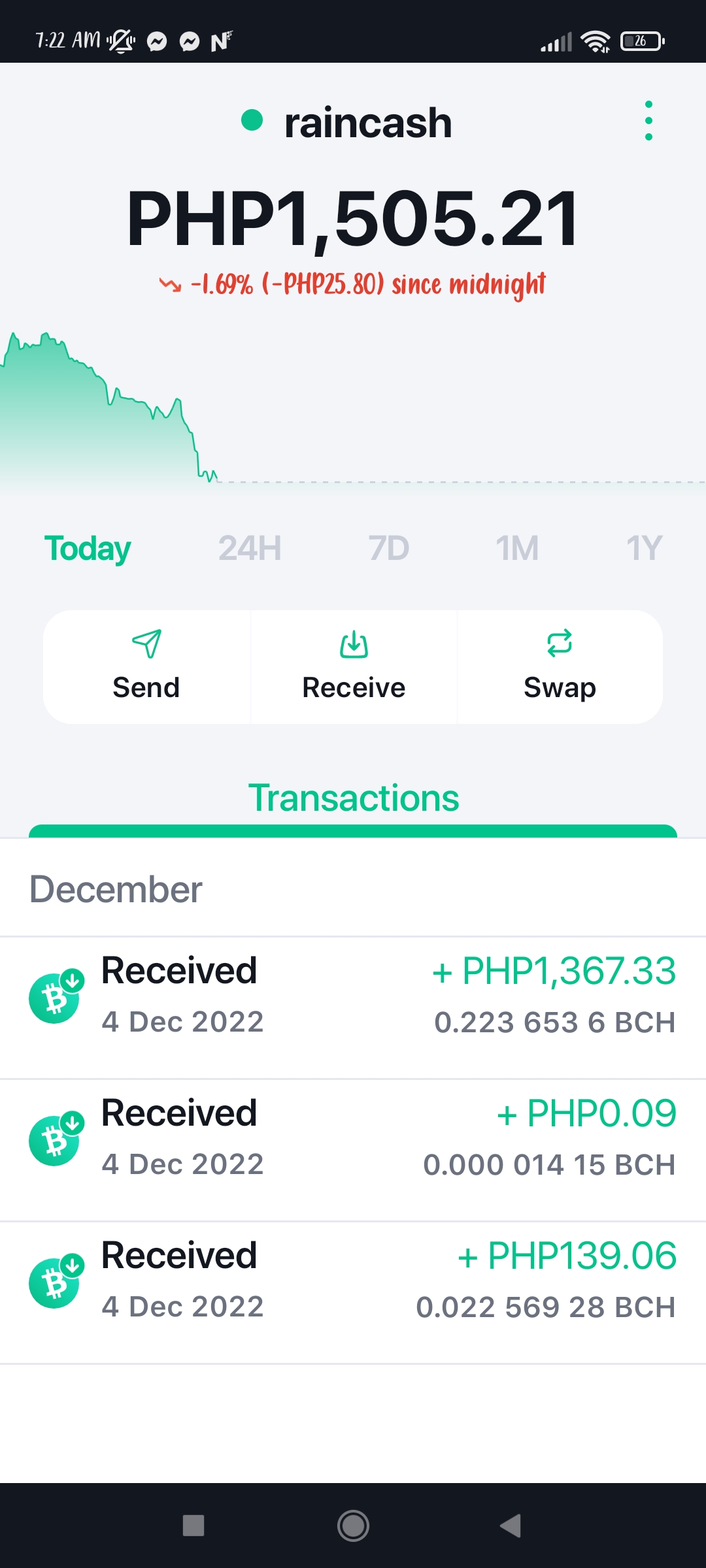Select the Today chart range
Screen dimensions: 706x1568
[88, 549]
